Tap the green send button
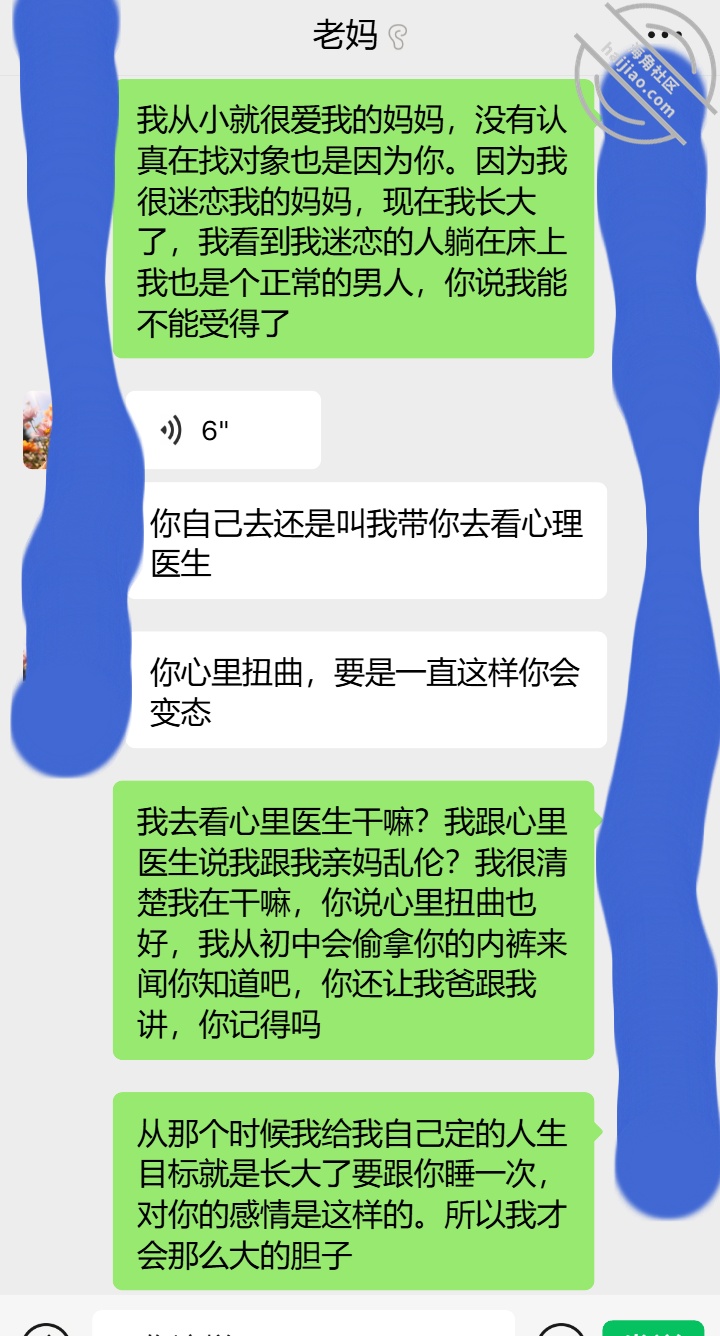Viewport: 720px width, 1336px height. click(653, 1328)
